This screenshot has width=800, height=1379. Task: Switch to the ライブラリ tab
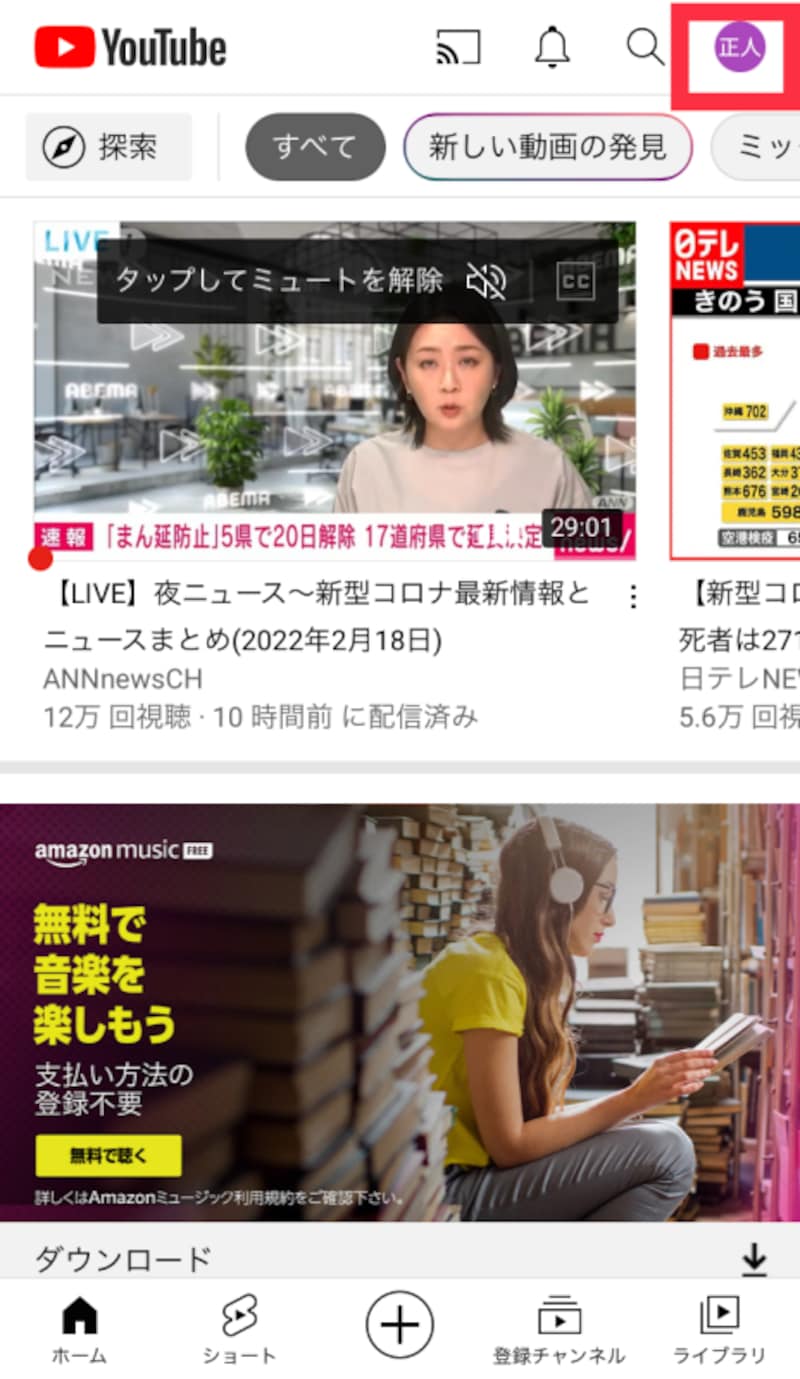[719, 1329]
